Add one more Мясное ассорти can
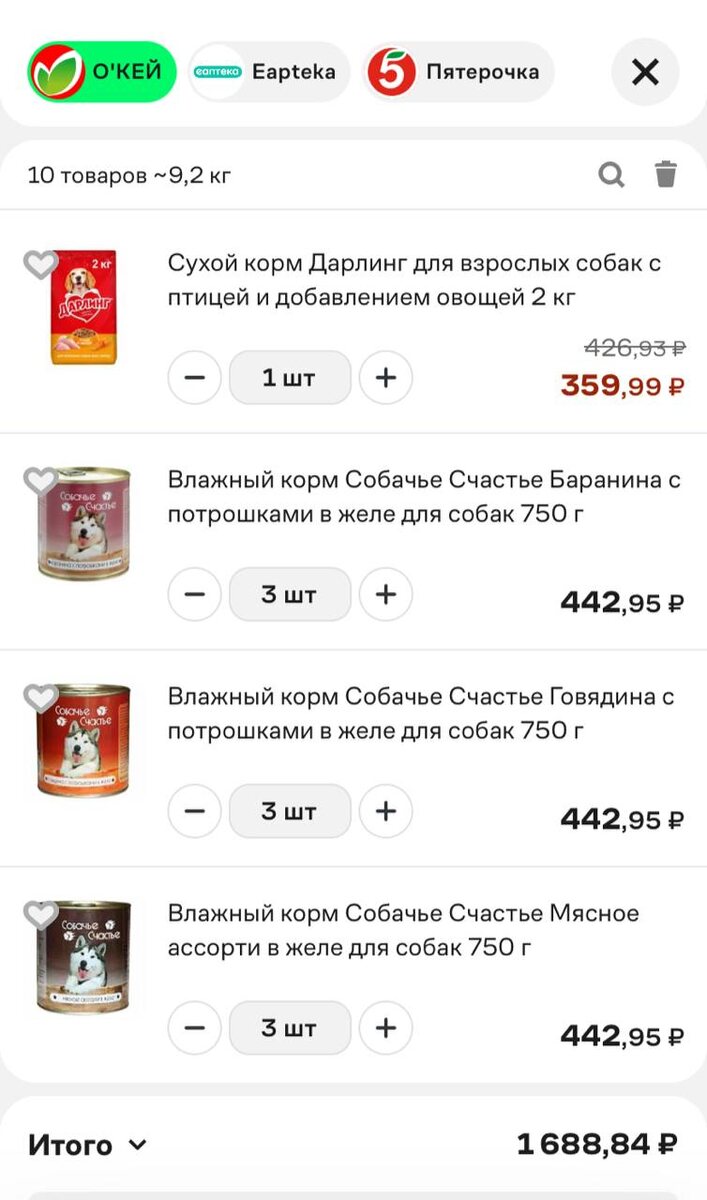The height and width of the screenshot is (1200, 707). (x=386, y=1028)
